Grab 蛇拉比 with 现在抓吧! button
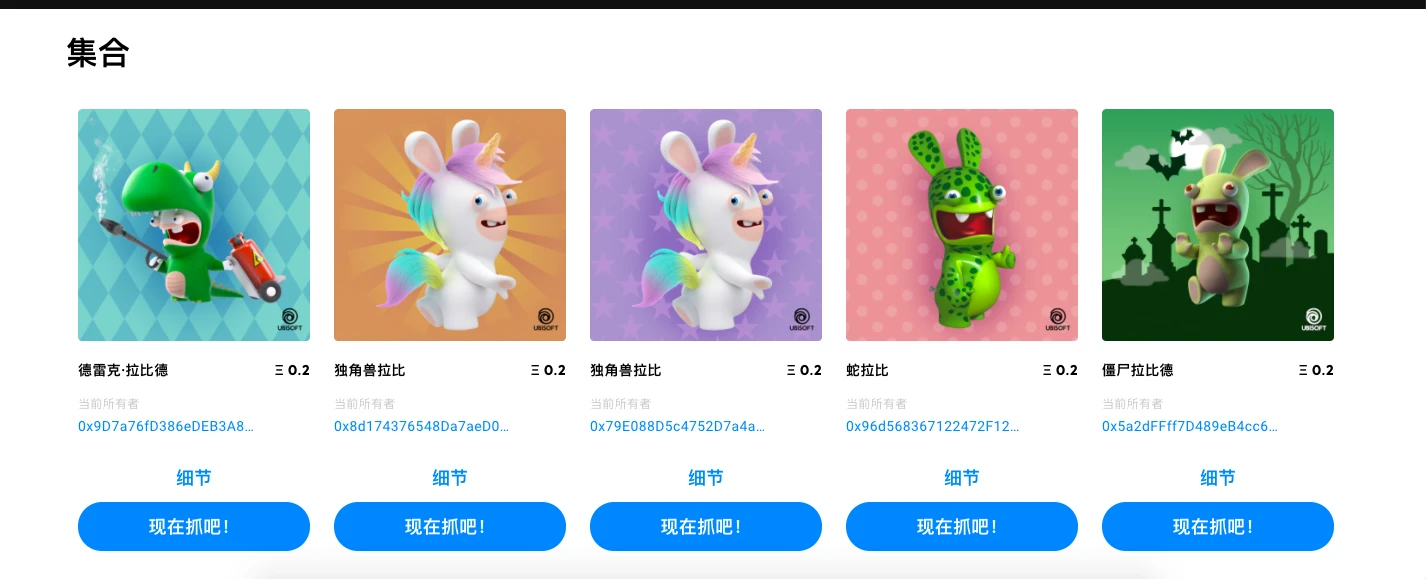This screenshot has height=579, width=1426. click(962, 526)
